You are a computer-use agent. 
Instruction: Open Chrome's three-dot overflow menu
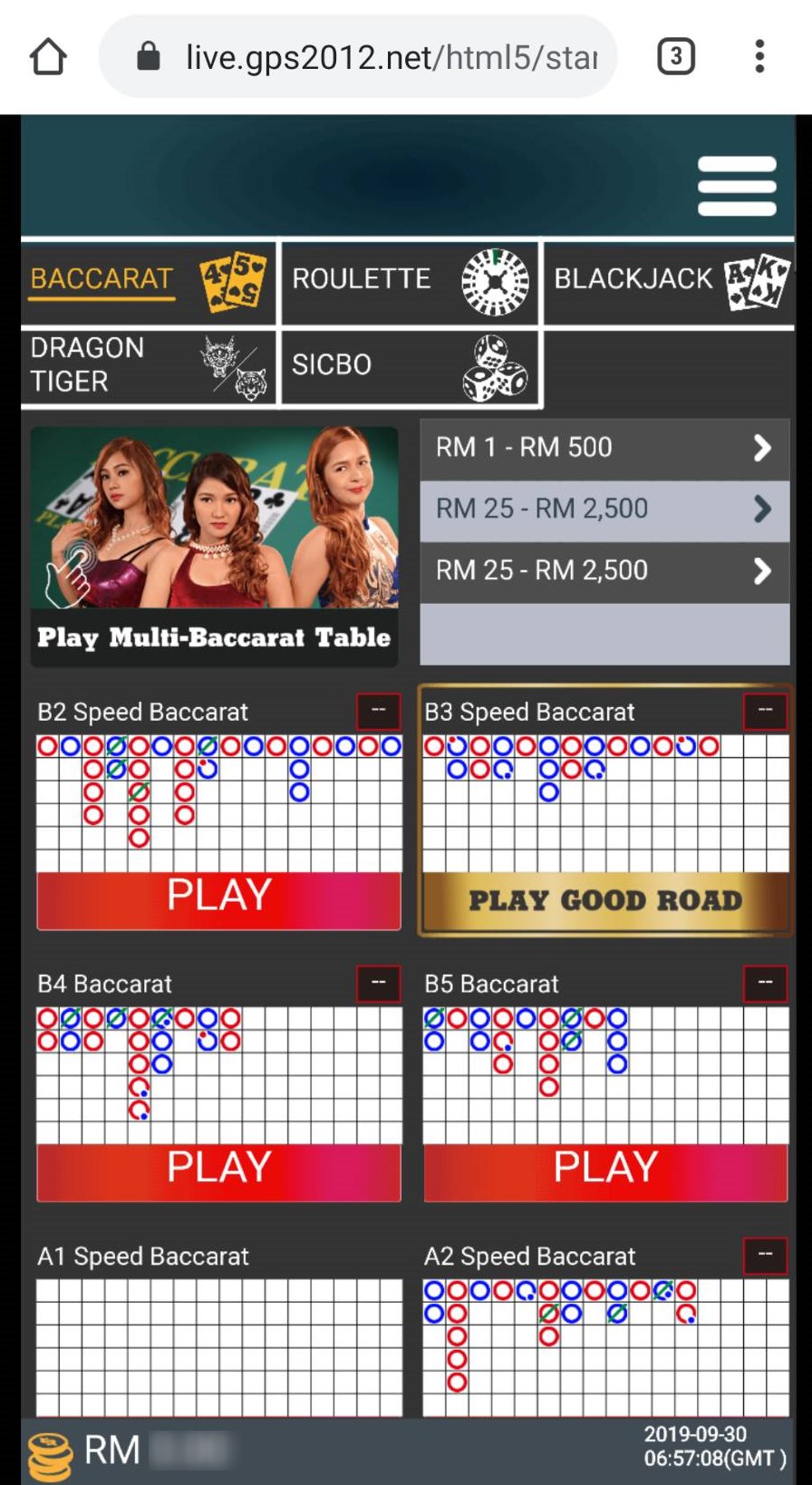[759, 56]
